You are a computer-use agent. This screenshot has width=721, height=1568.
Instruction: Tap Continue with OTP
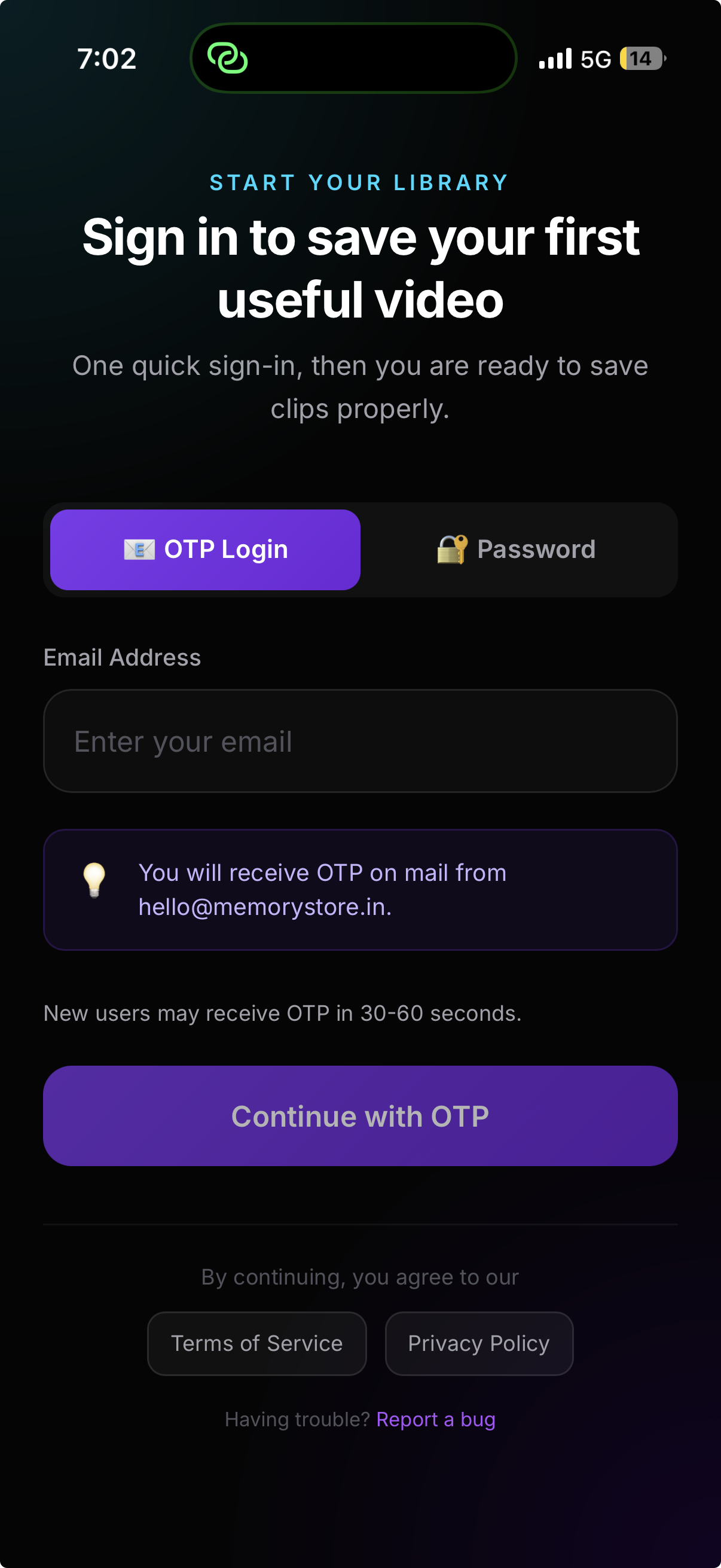click(360, 1116)
